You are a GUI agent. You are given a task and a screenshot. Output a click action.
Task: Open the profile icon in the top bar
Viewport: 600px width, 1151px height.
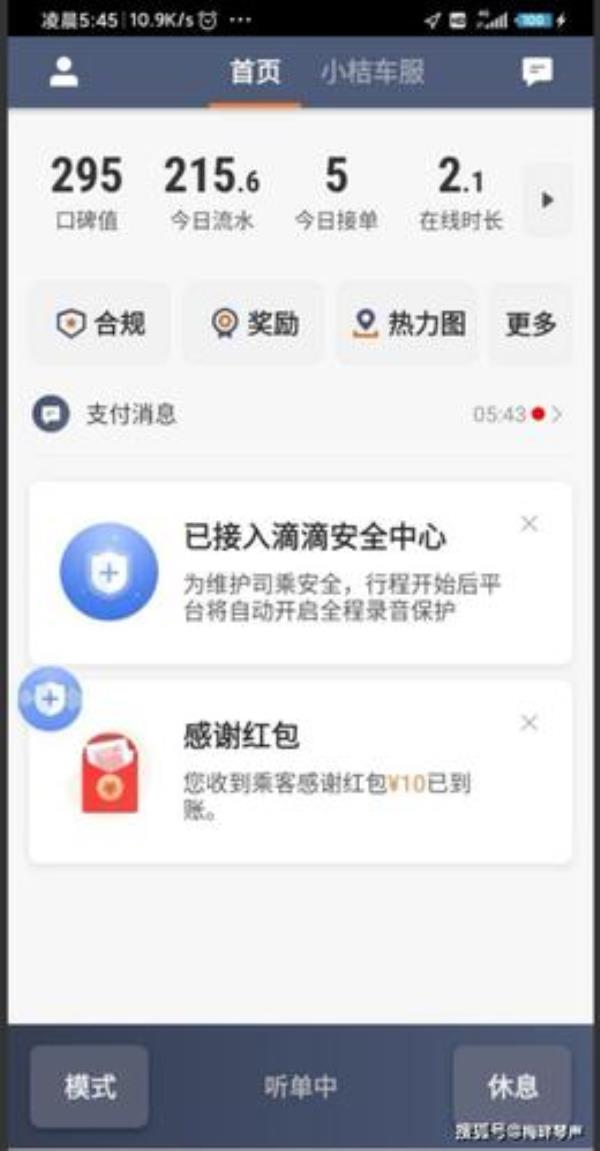tap(64, 72)
